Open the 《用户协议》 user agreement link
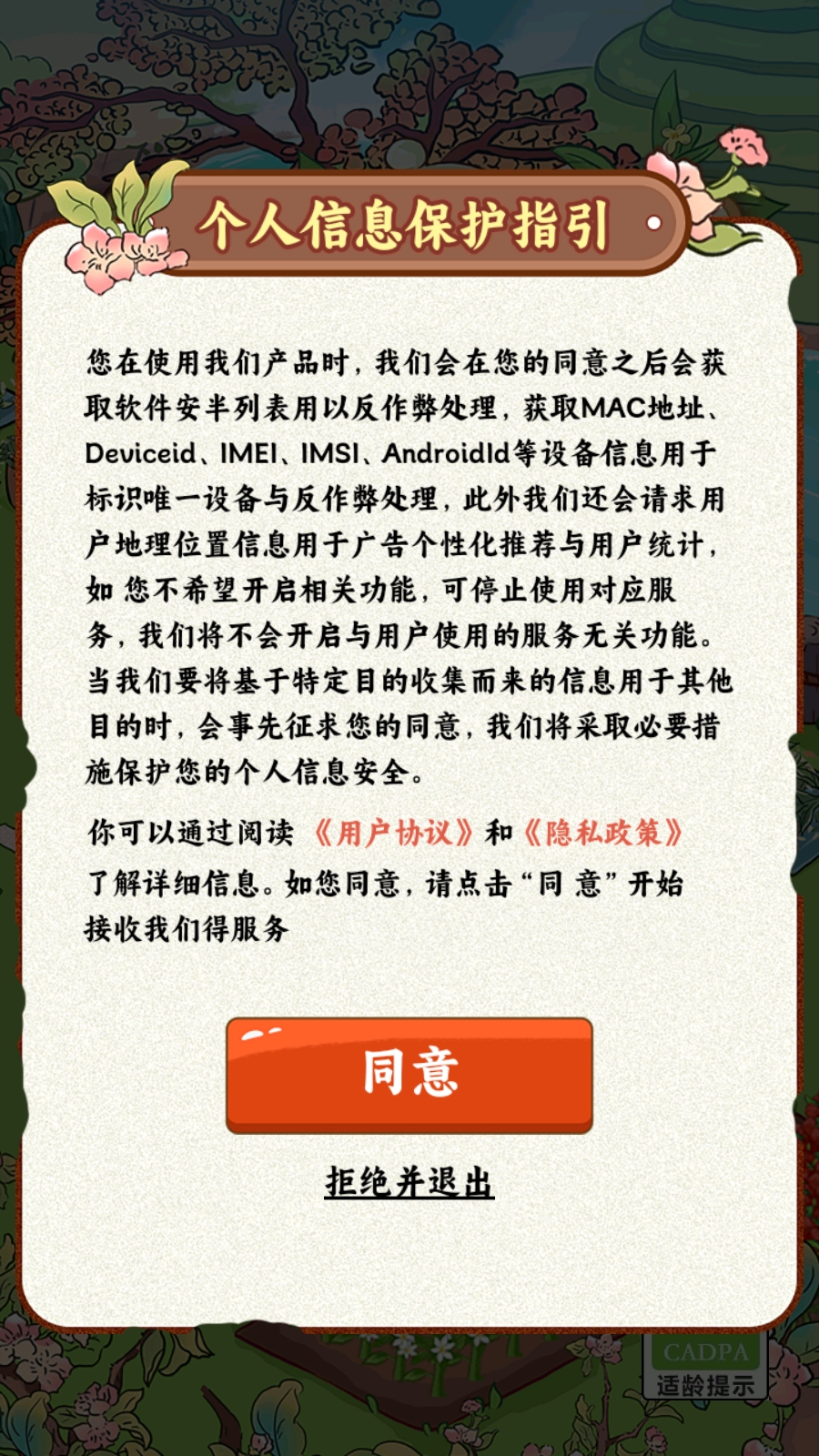Screen dimensions: 819x1456 [x=393, y=832]
